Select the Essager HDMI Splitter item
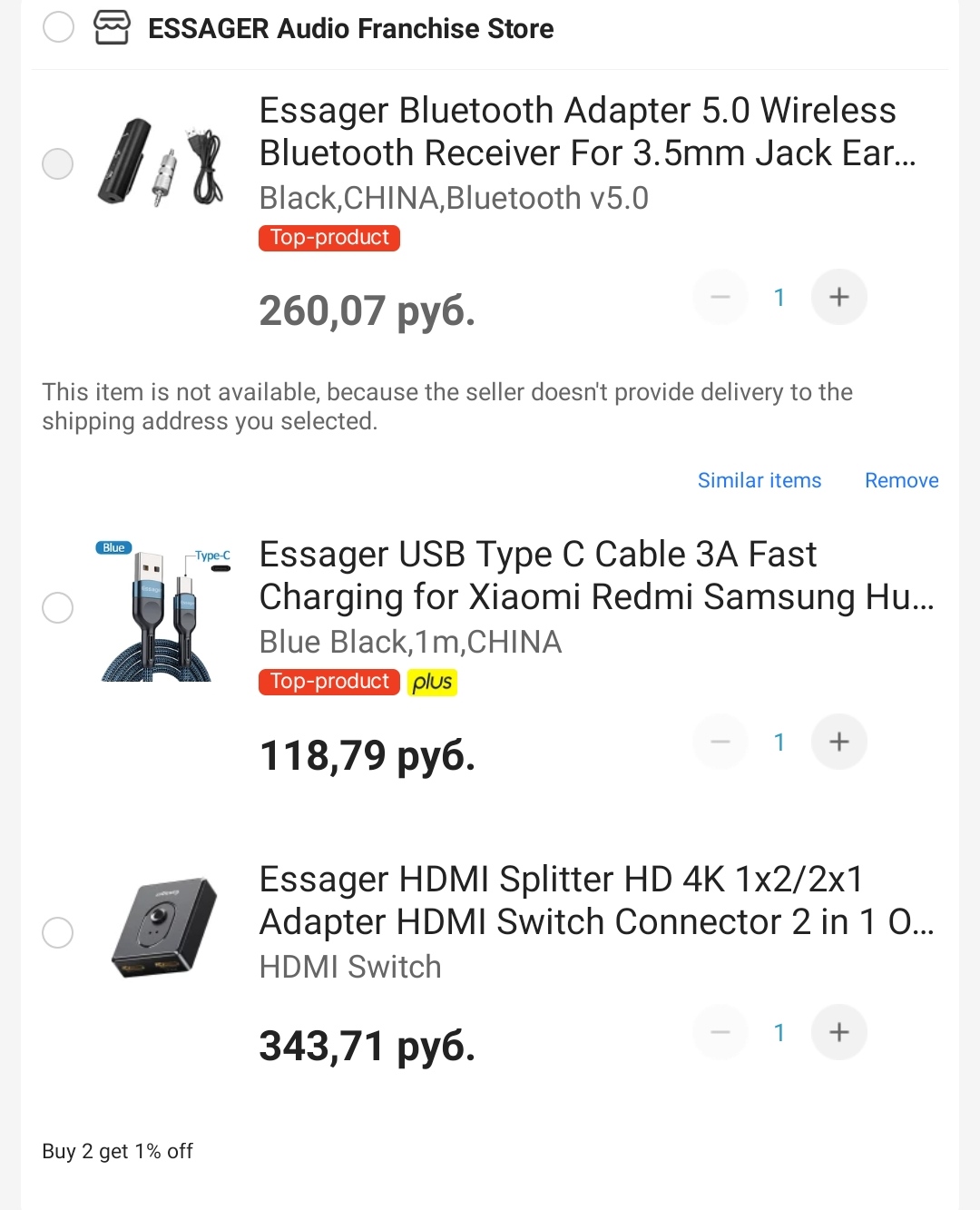Image resolution: width=980 pixels, height=1210 pixels. click(x=58, y=932)
